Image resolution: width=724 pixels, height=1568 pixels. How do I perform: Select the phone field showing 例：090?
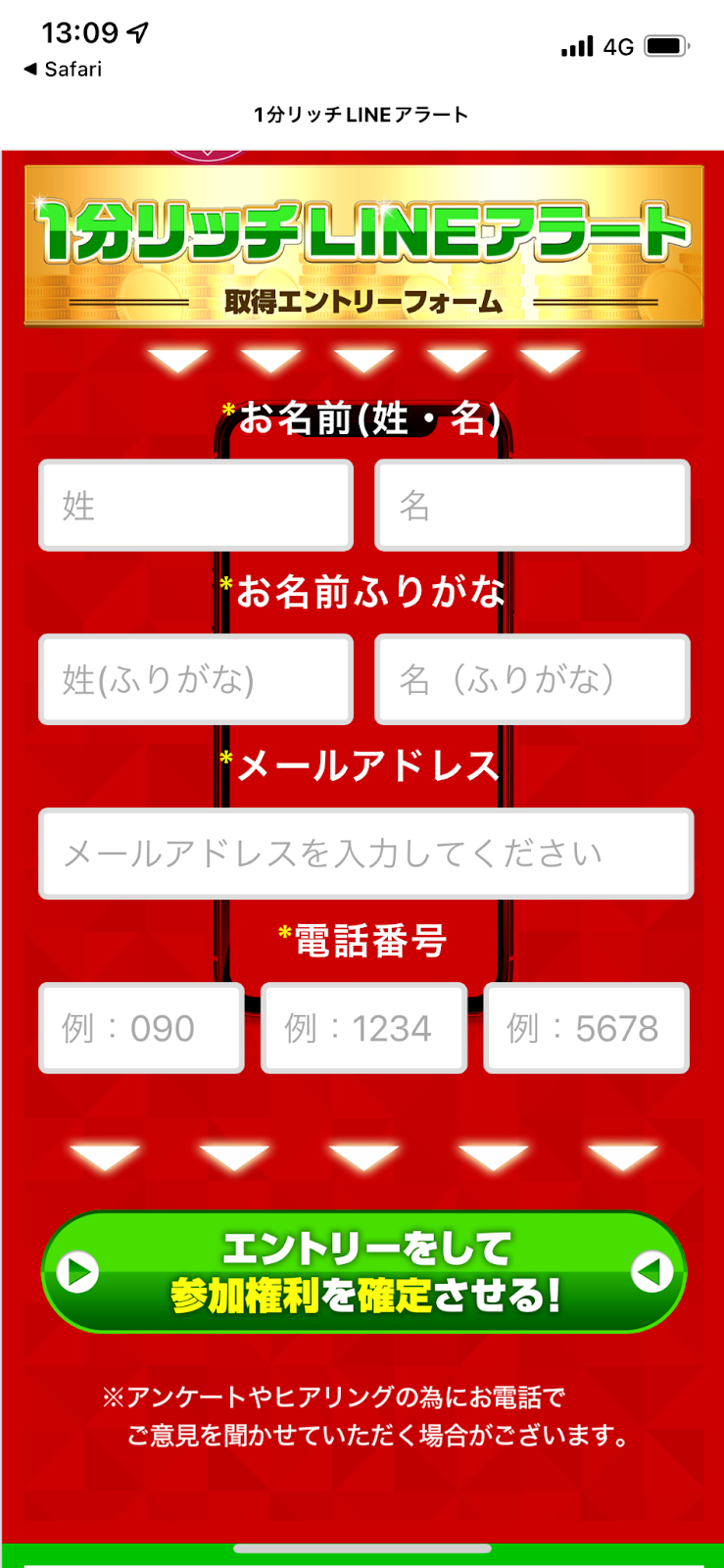(141, 1028)
